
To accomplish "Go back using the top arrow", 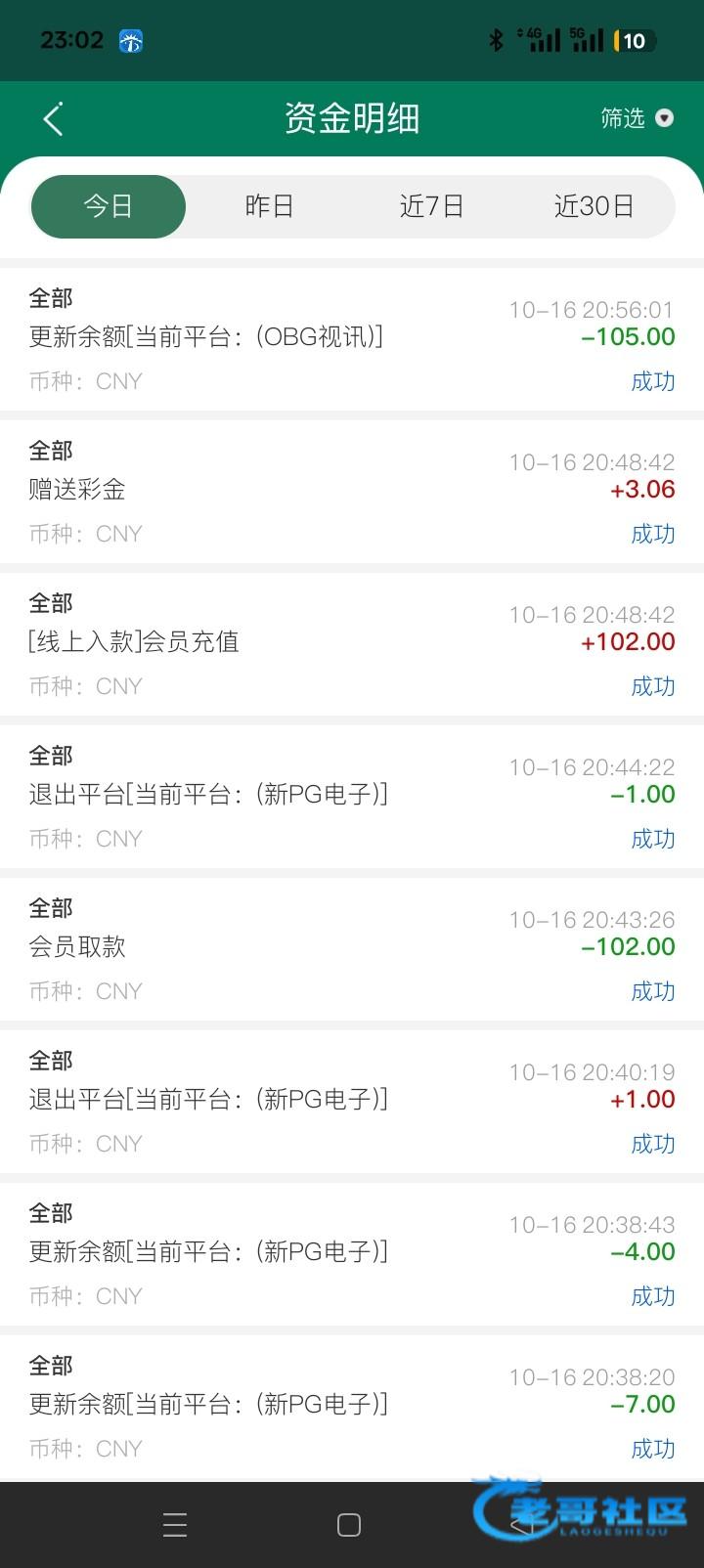I will (x=53, y=119).
